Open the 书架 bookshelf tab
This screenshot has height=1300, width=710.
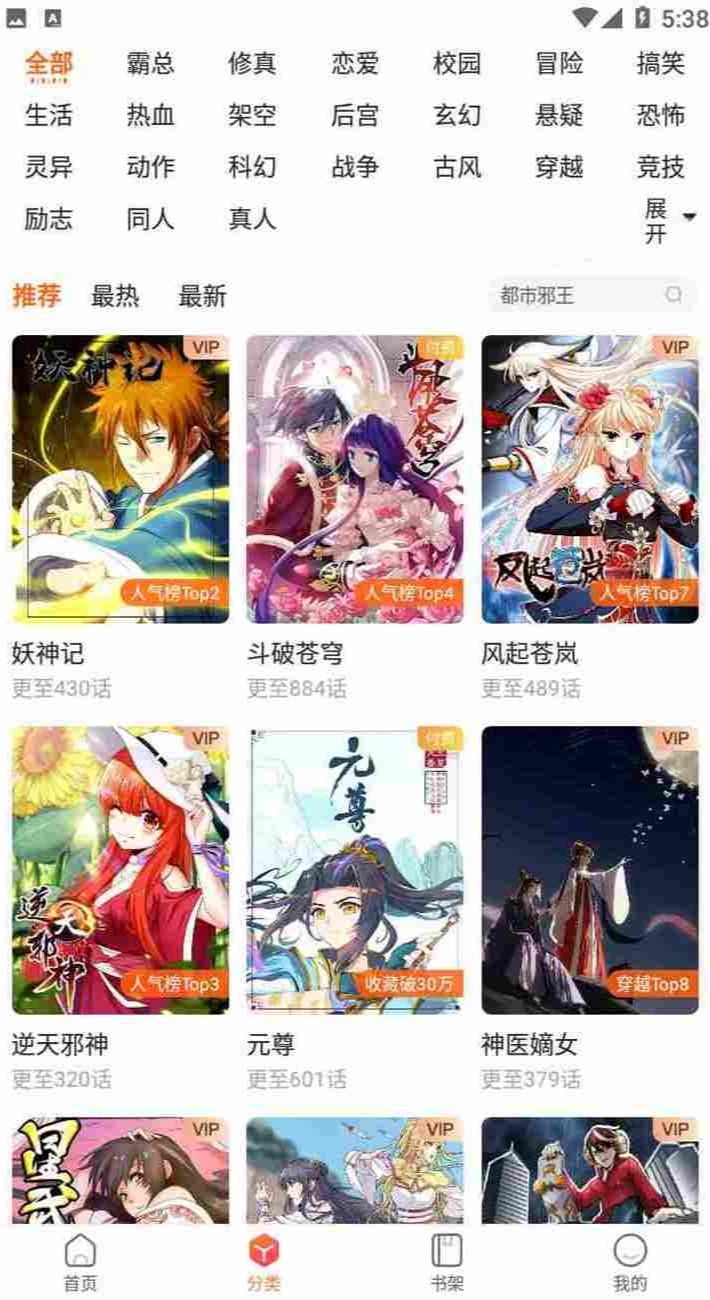pyautogui.click(x=447, y=1263)
